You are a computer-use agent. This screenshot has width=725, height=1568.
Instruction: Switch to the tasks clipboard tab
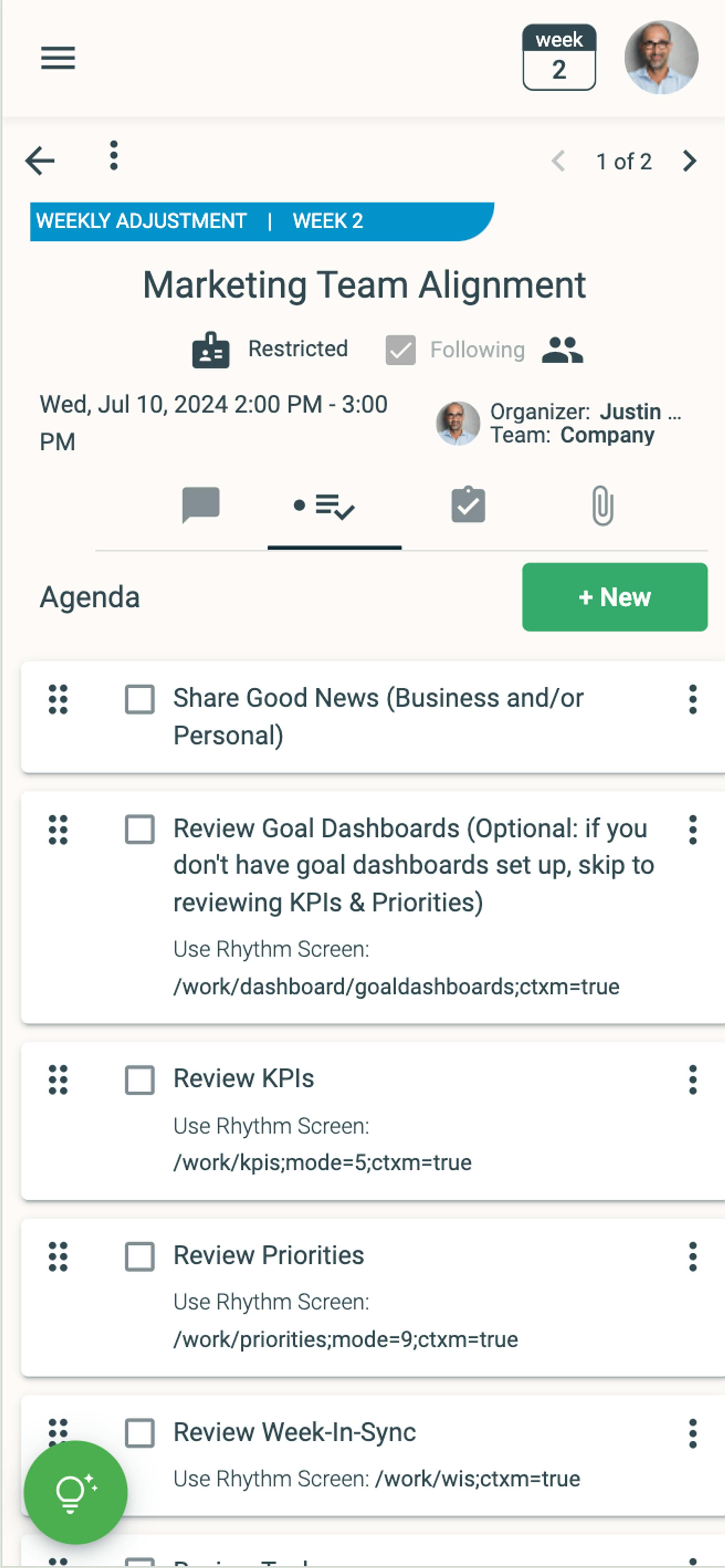468,505
